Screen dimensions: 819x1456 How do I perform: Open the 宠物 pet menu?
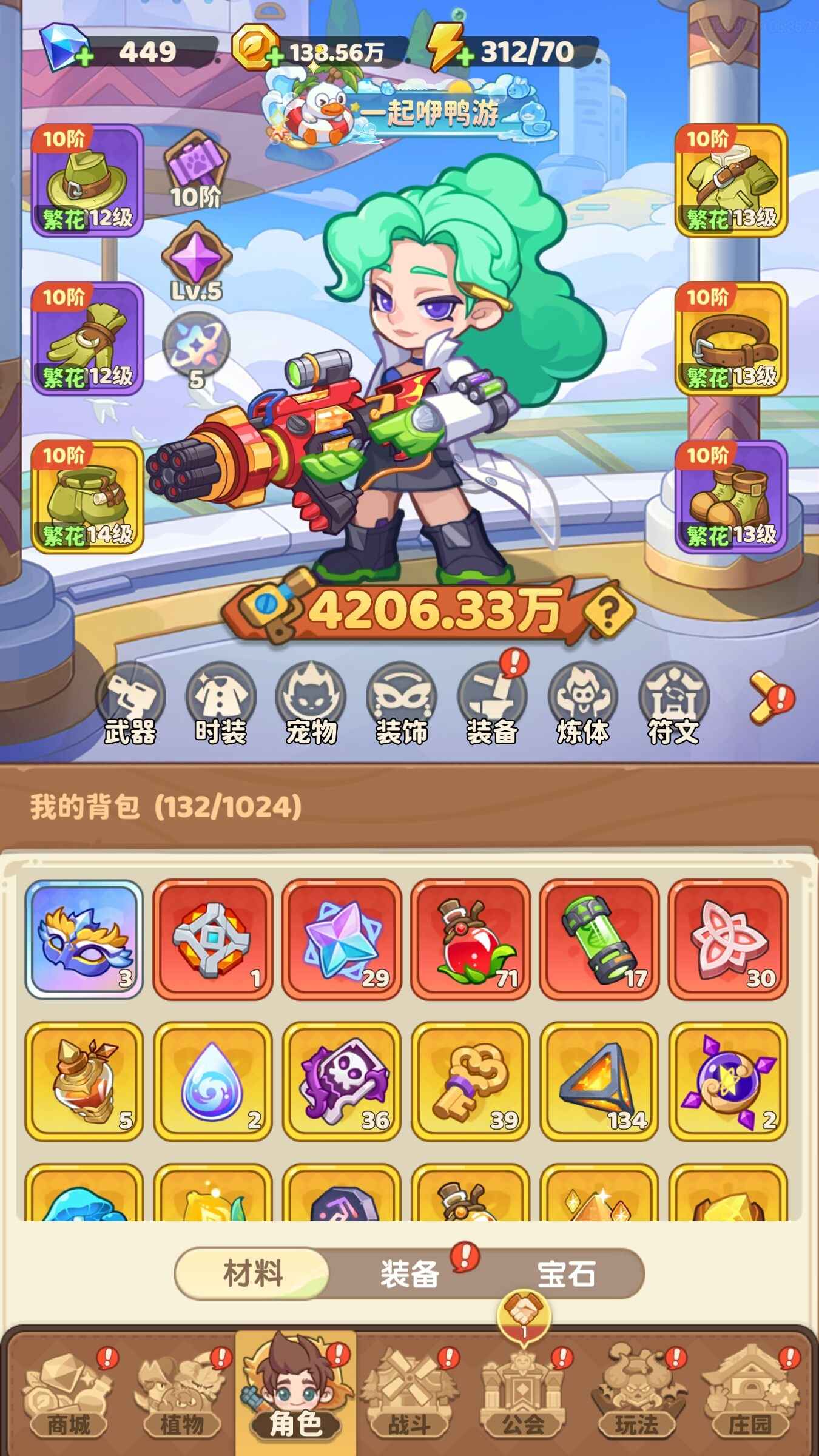tap(311, 704)
